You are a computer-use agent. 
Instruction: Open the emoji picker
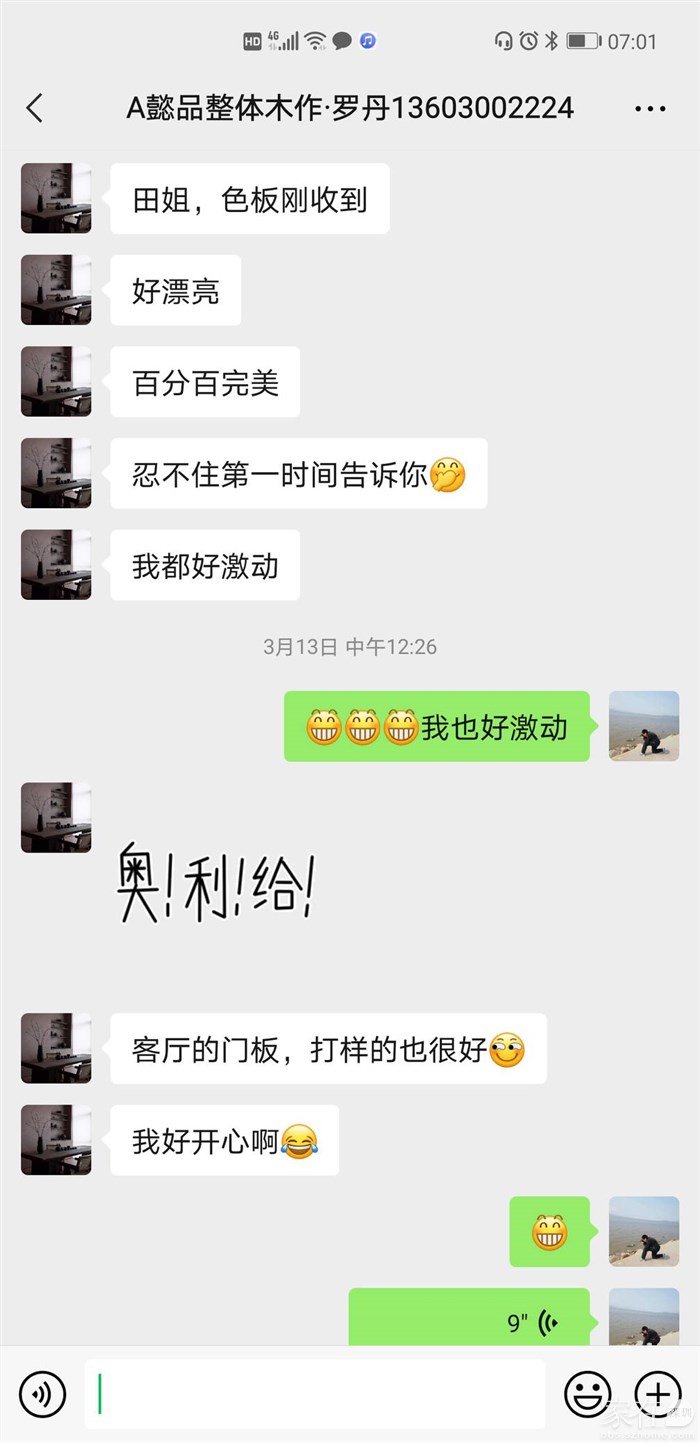[x=588, y=1393]
